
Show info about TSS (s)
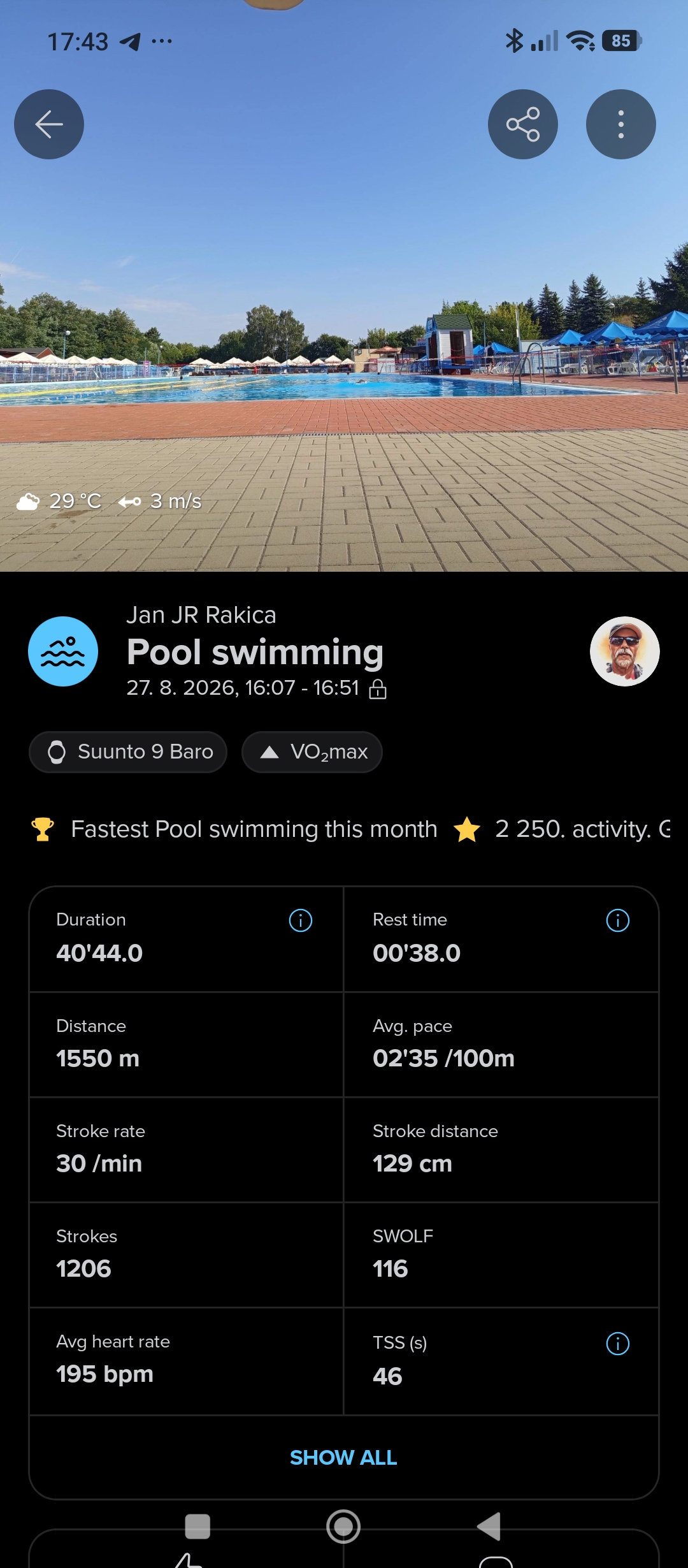(618, 1344)
